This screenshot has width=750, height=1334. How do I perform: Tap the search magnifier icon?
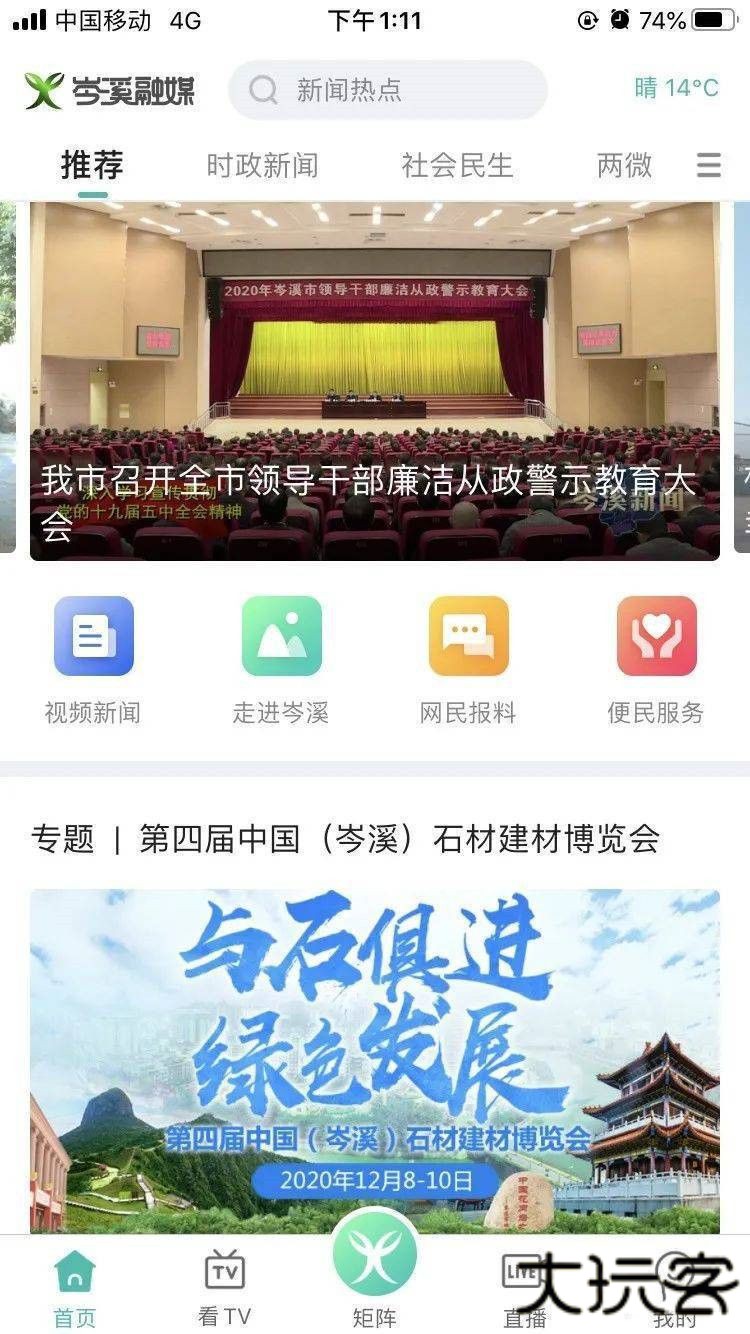point(262,89)
